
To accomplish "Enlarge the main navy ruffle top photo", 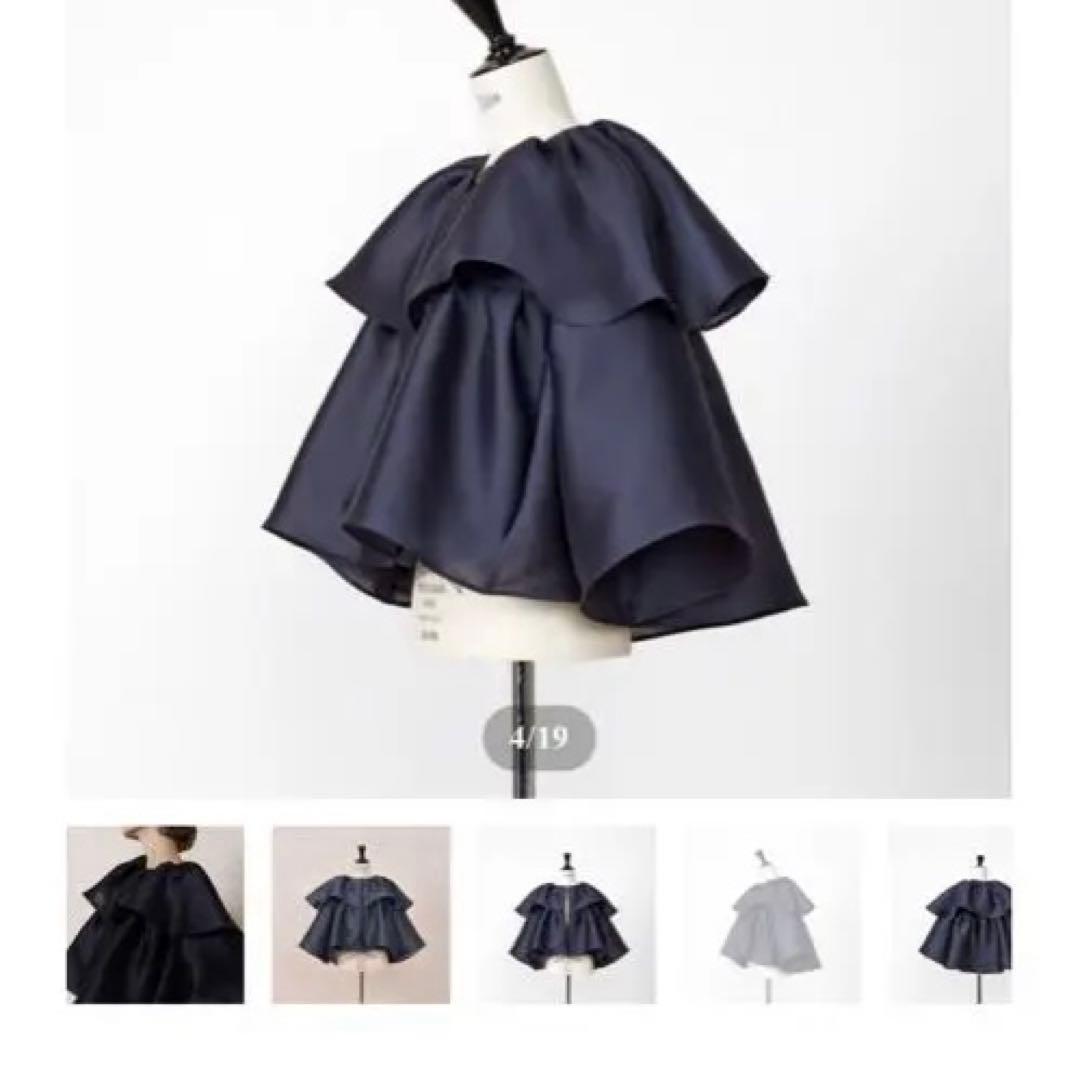I will (x=538, y=400).
